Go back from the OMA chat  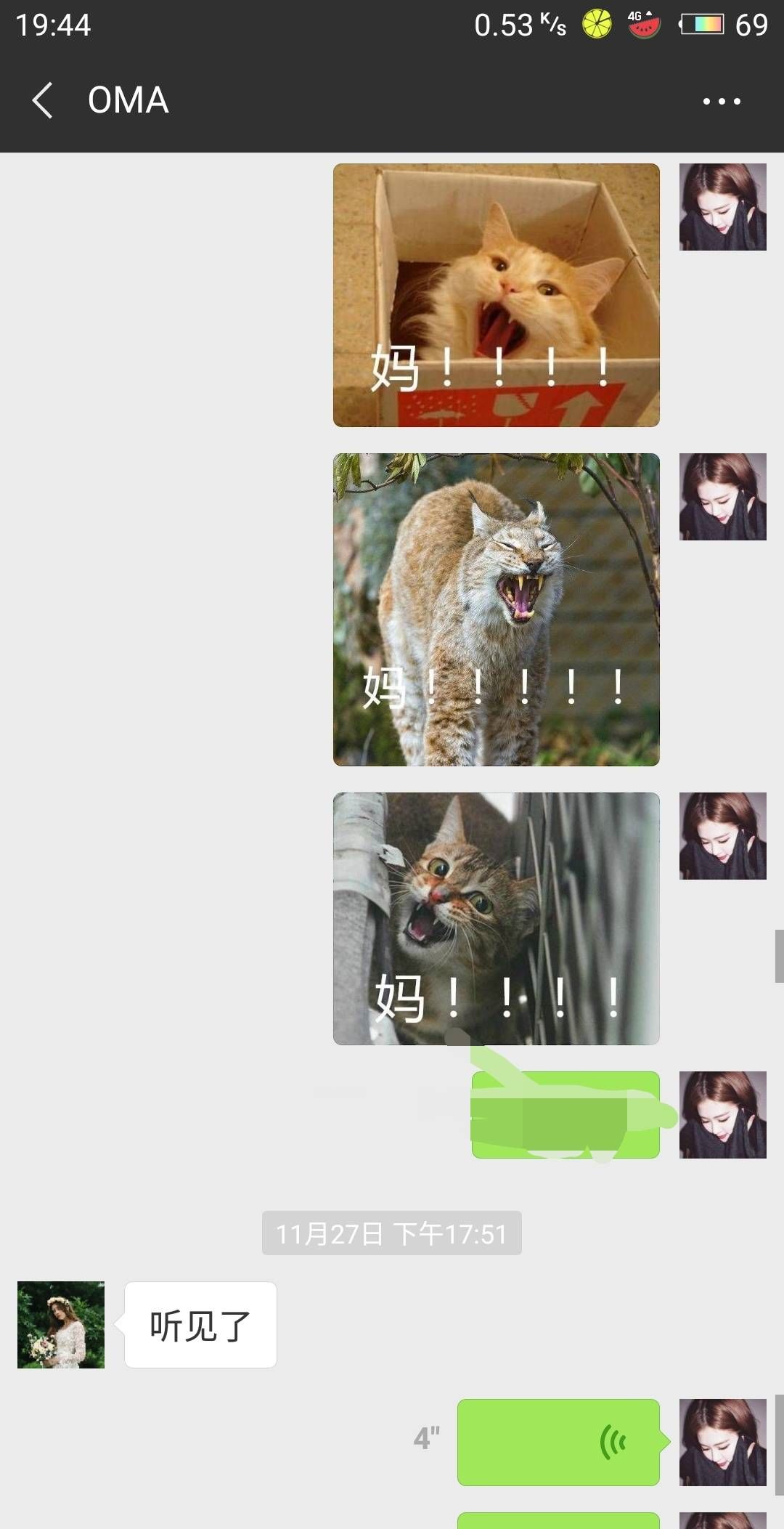[x=42, y=100]
